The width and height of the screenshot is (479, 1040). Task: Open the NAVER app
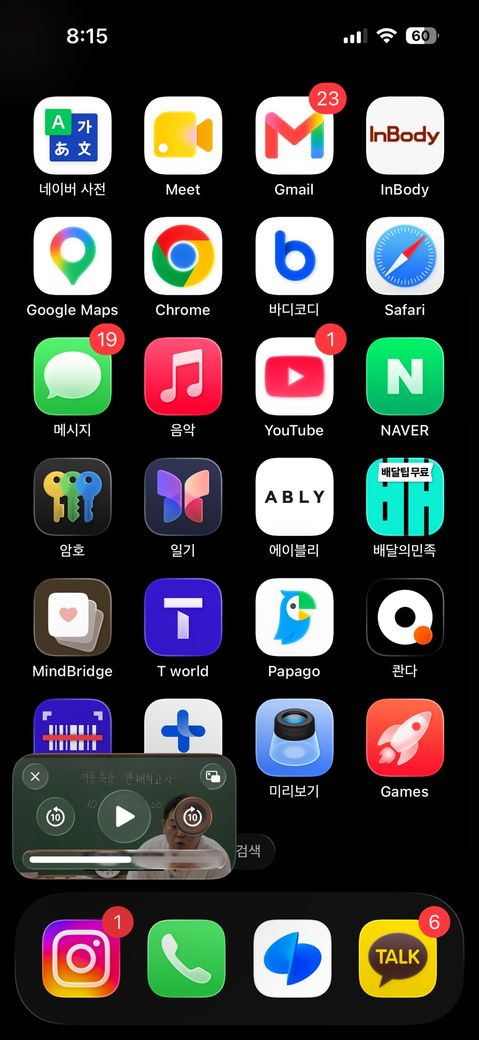click(x=405, y=377)
